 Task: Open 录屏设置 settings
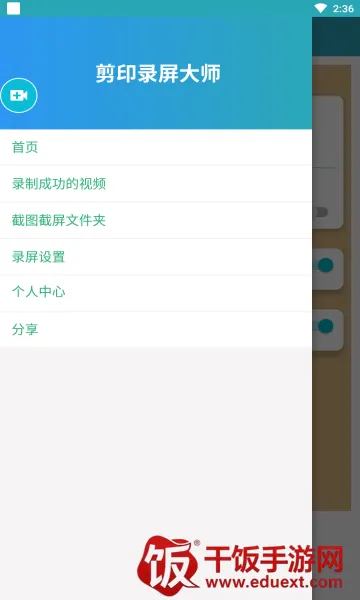click(x=156, y=257)
